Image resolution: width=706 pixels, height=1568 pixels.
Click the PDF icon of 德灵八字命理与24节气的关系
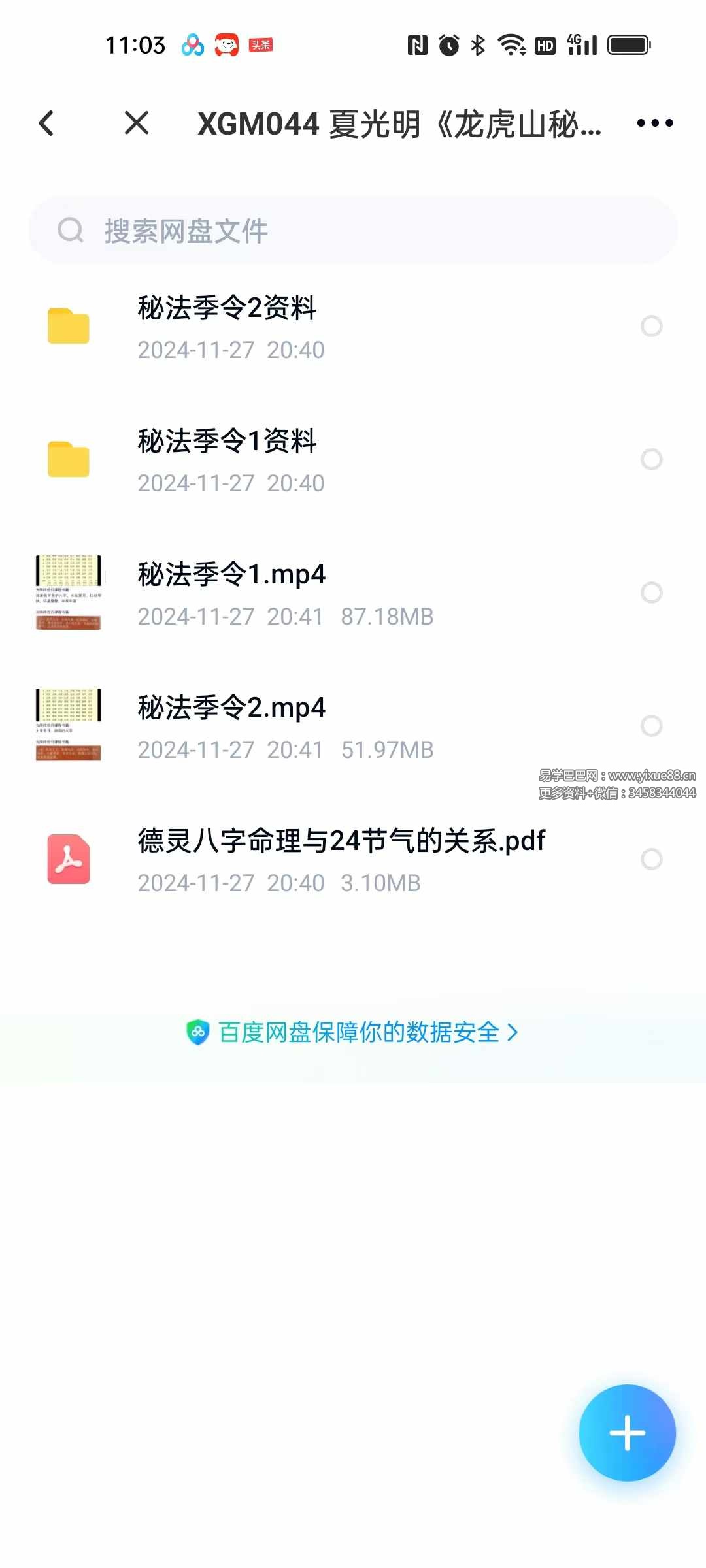click(68, 859)
